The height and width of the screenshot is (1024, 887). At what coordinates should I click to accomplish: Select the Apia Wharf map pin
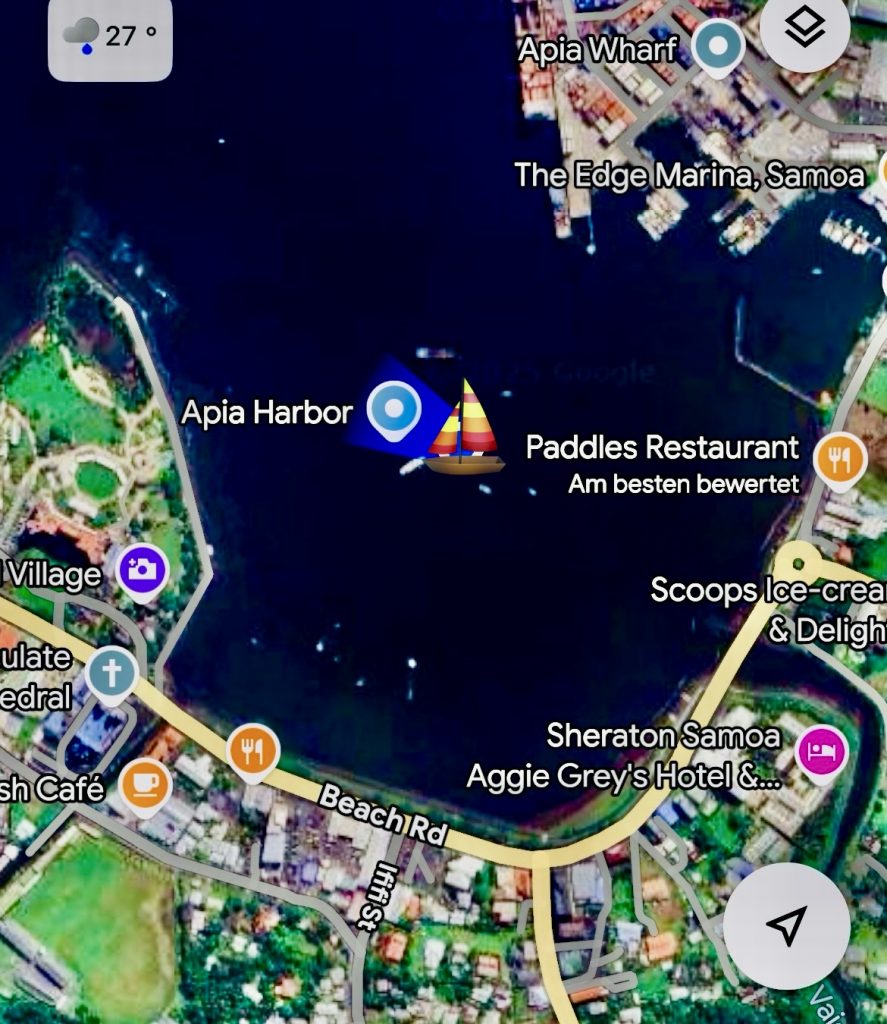pyautogui.click(x=718, y=46)
